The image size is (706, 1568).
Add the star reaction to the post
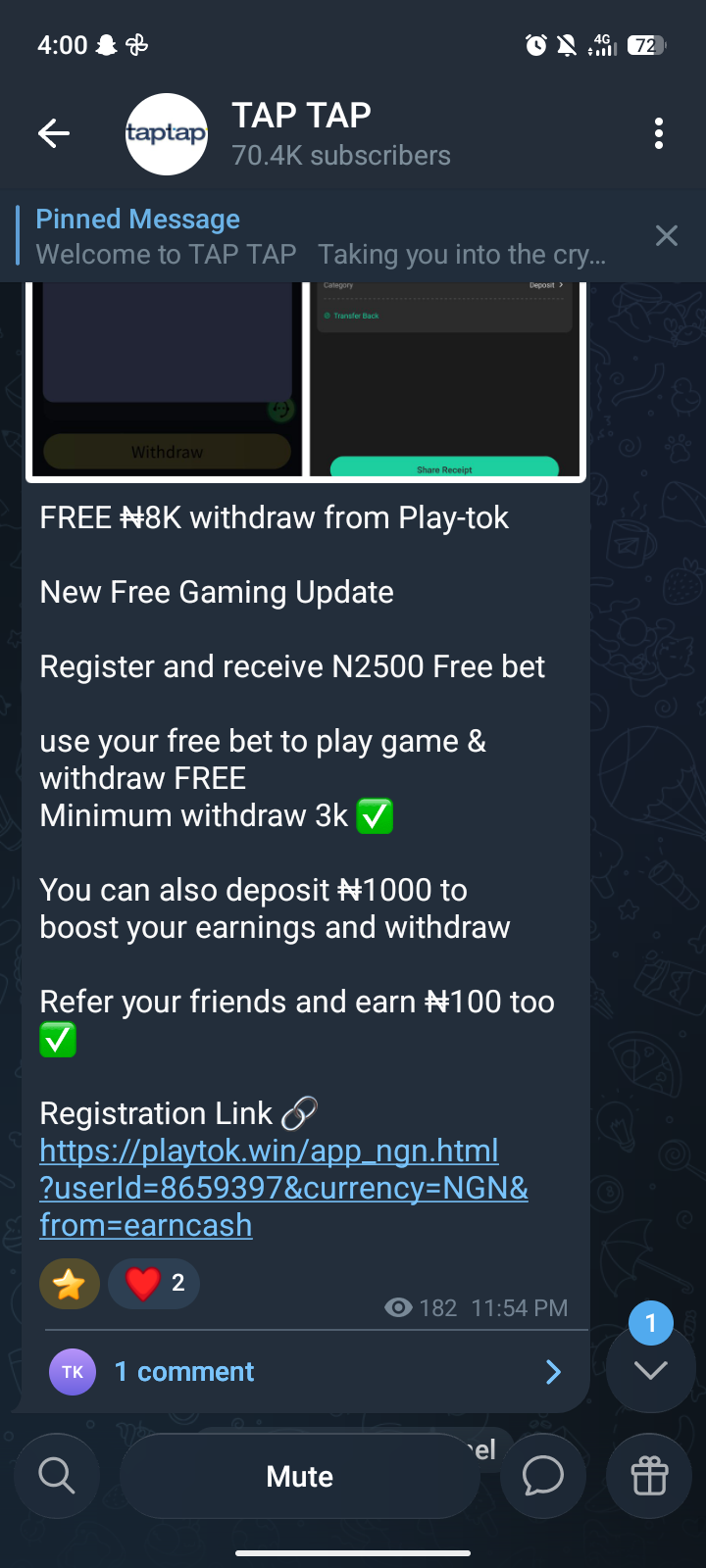[x=70, y=1284]
